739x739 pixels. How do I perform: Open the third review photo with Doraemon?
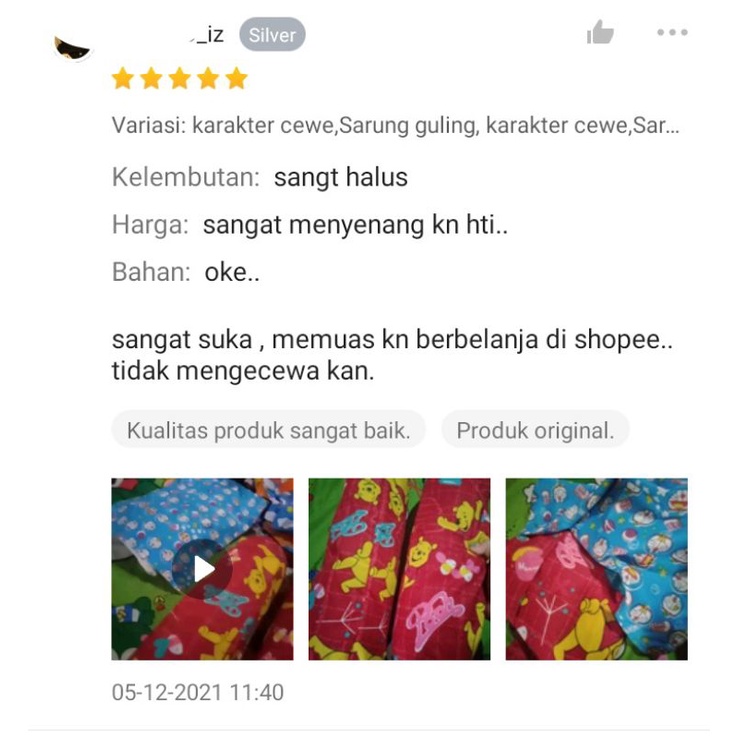596,569
